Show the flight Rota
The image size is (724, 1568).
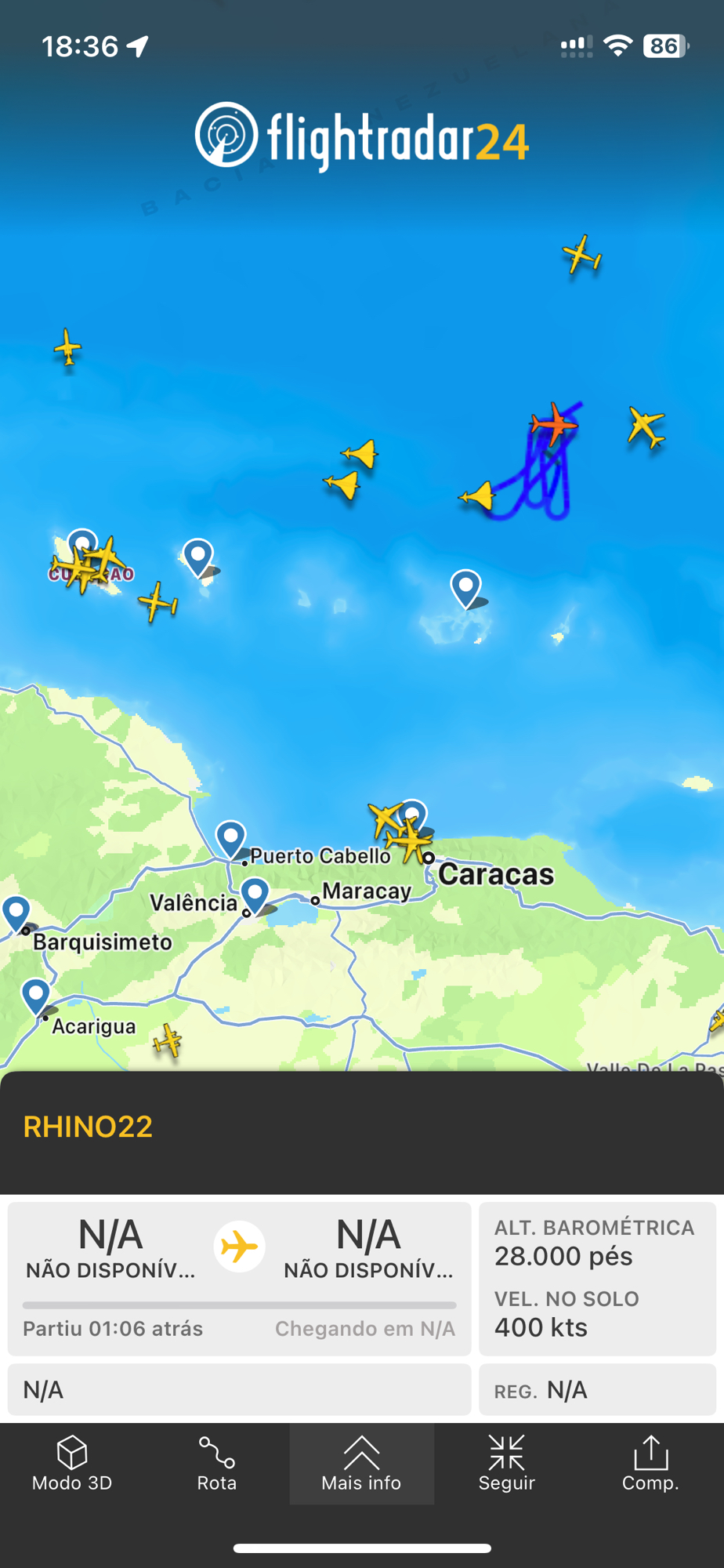pos(217,1463)
